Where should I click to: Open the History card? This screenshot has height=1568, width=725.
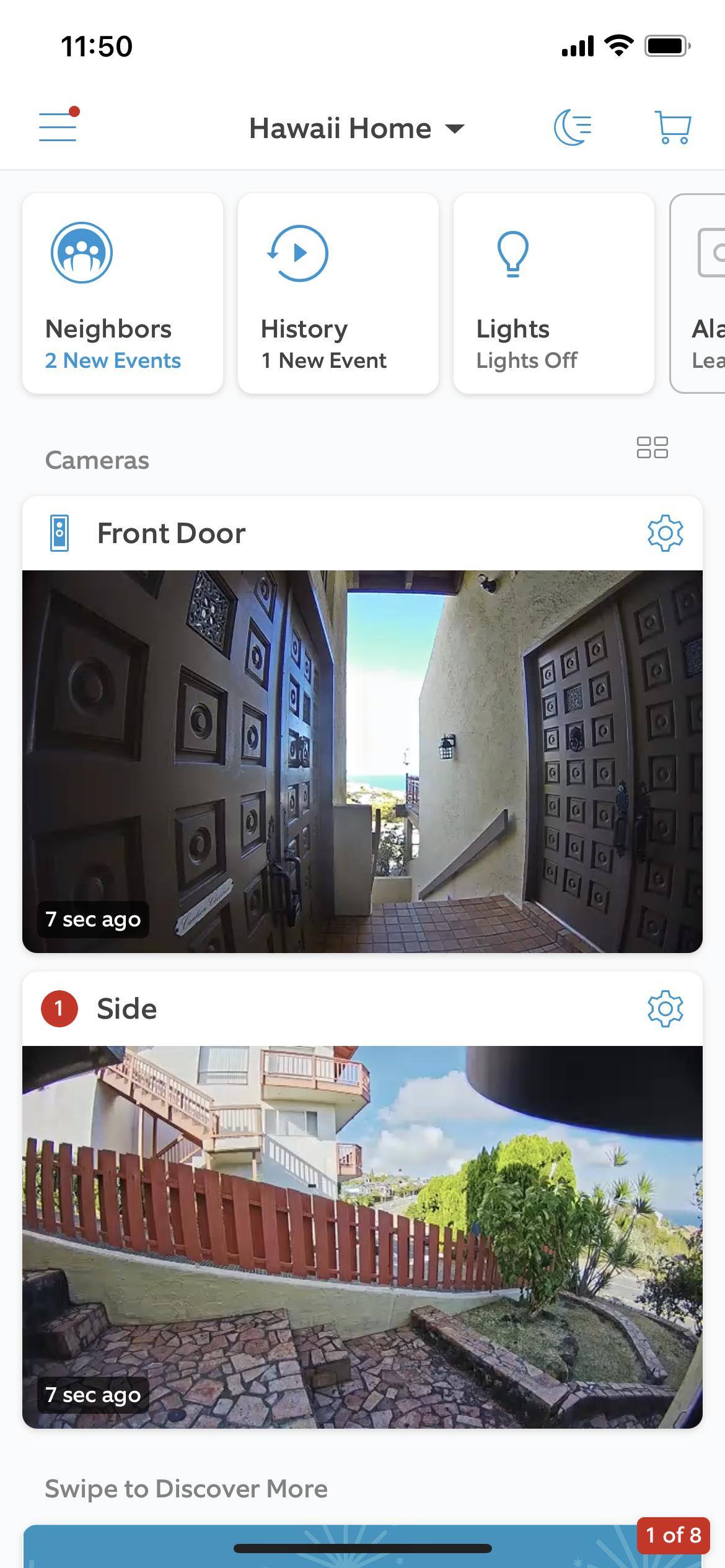pos(338,294)
